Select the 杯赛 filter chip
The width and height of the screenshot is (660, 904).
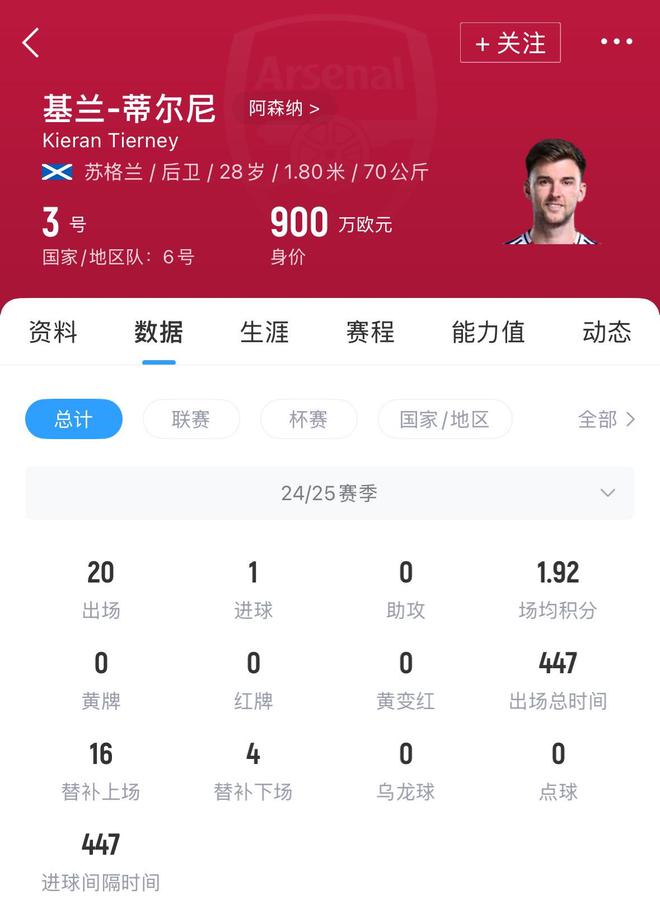(308, 419)
